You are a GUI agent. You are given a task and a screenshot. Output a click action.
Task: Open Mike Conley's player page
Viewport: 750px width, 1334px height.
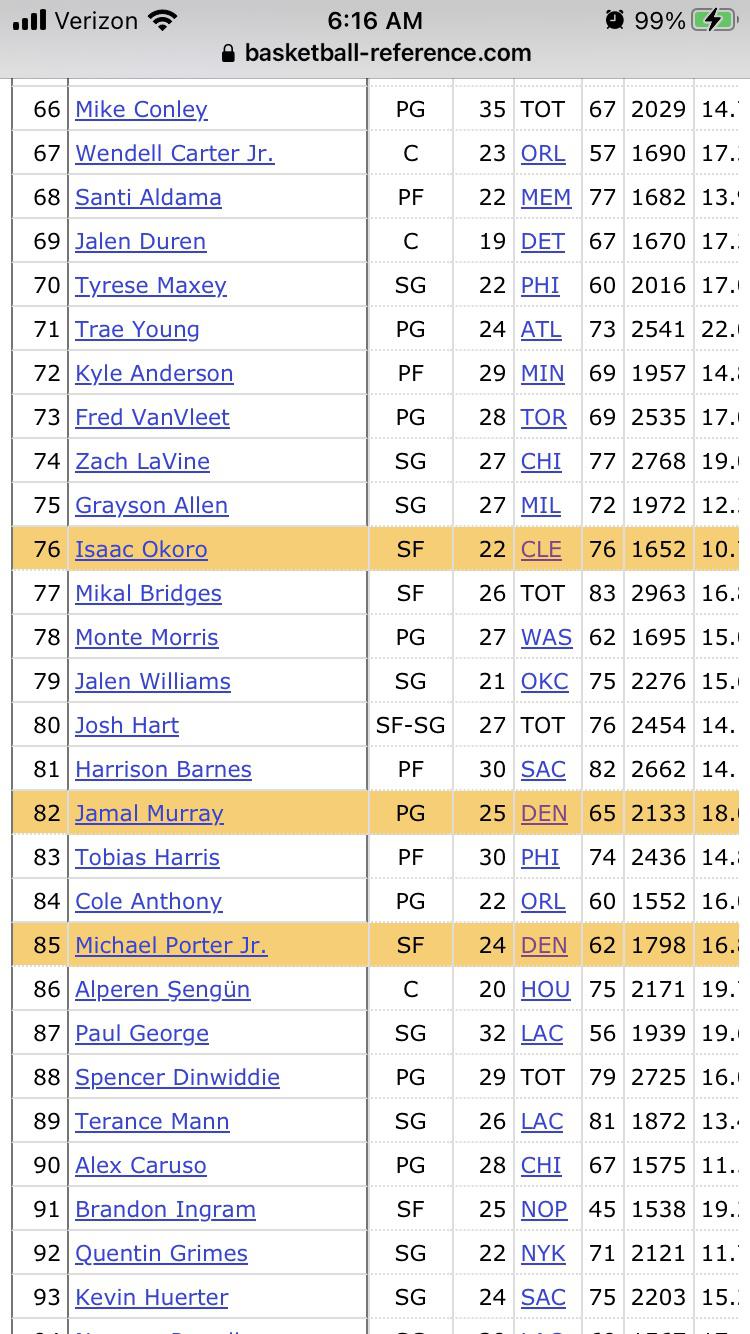(141, 109)
